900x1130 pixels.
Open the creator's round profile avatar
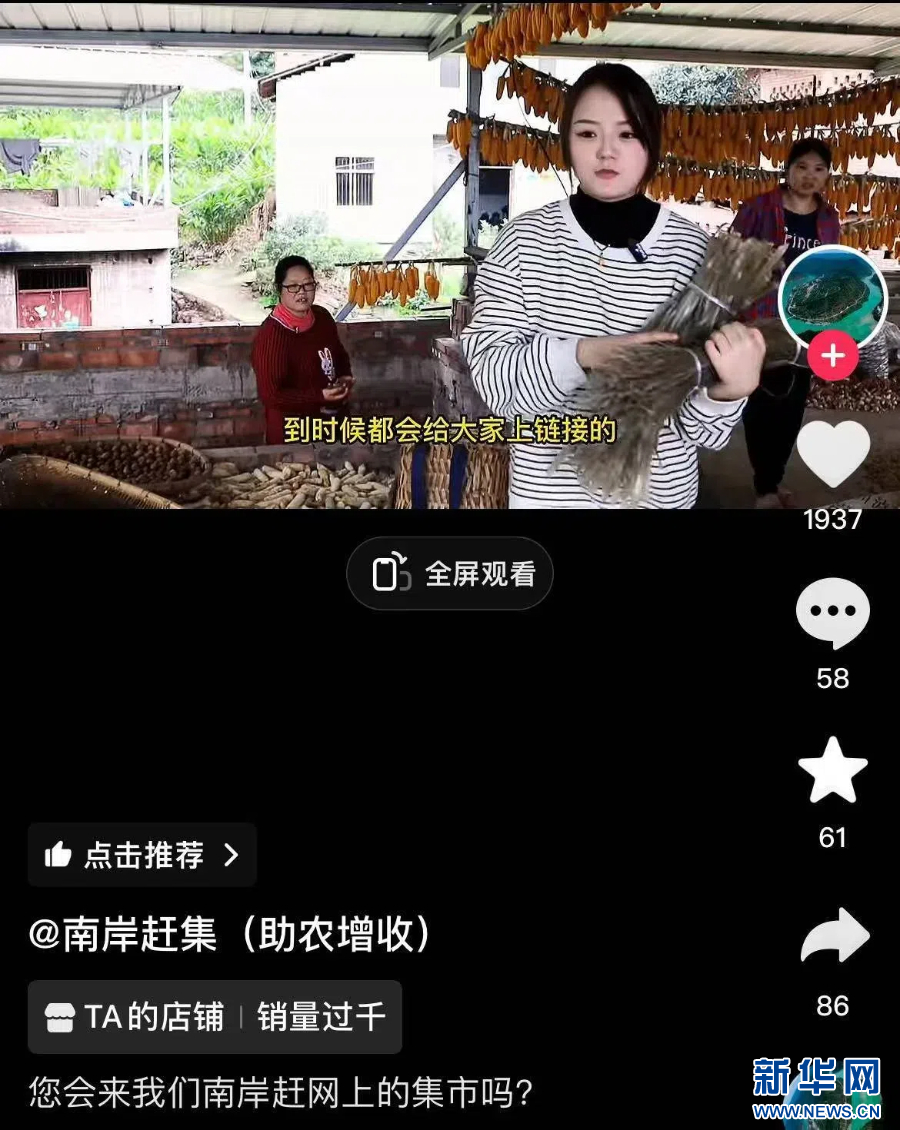[x=832, y=297]
